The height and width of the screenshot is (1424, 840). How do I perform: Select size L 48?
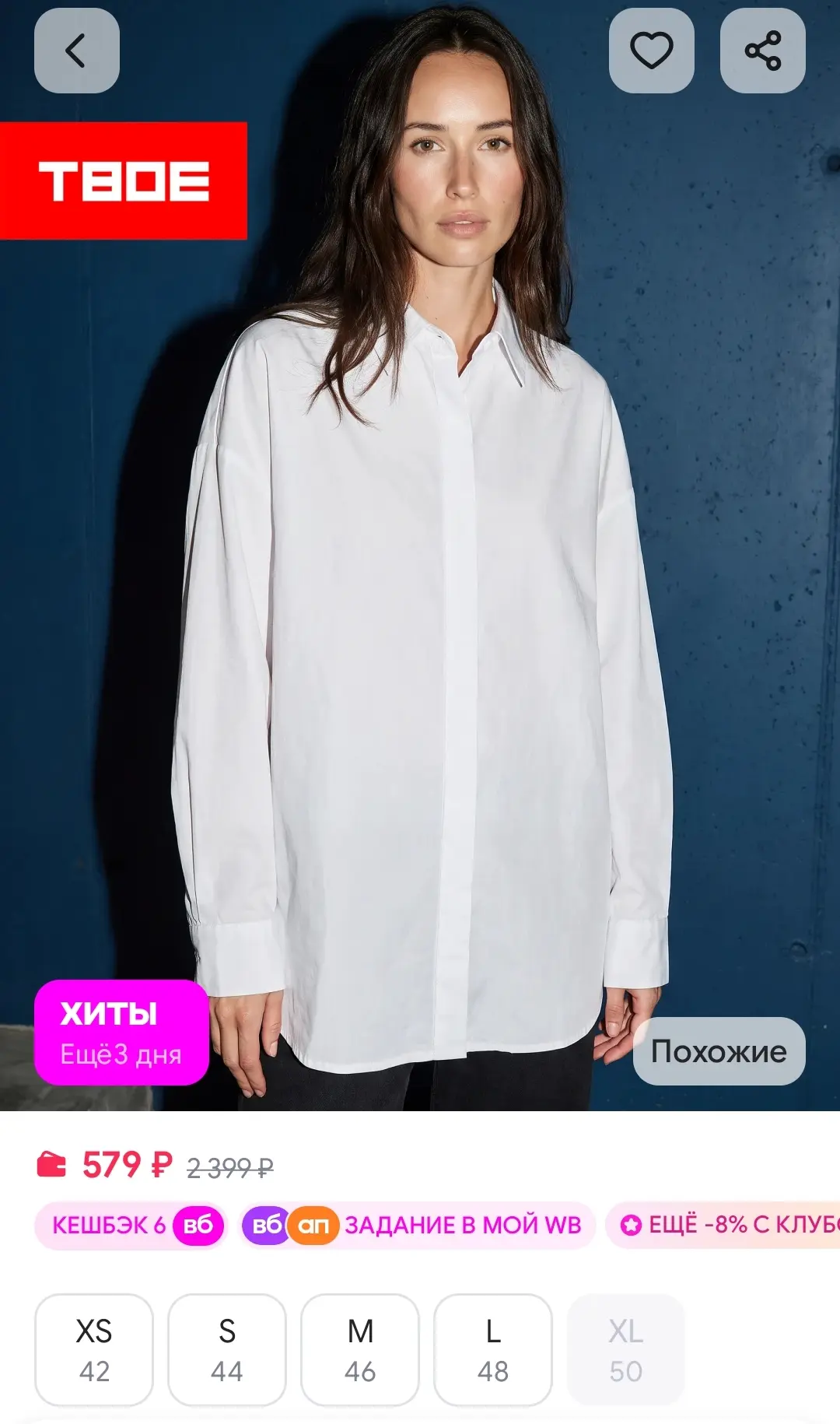point(493,1350)
